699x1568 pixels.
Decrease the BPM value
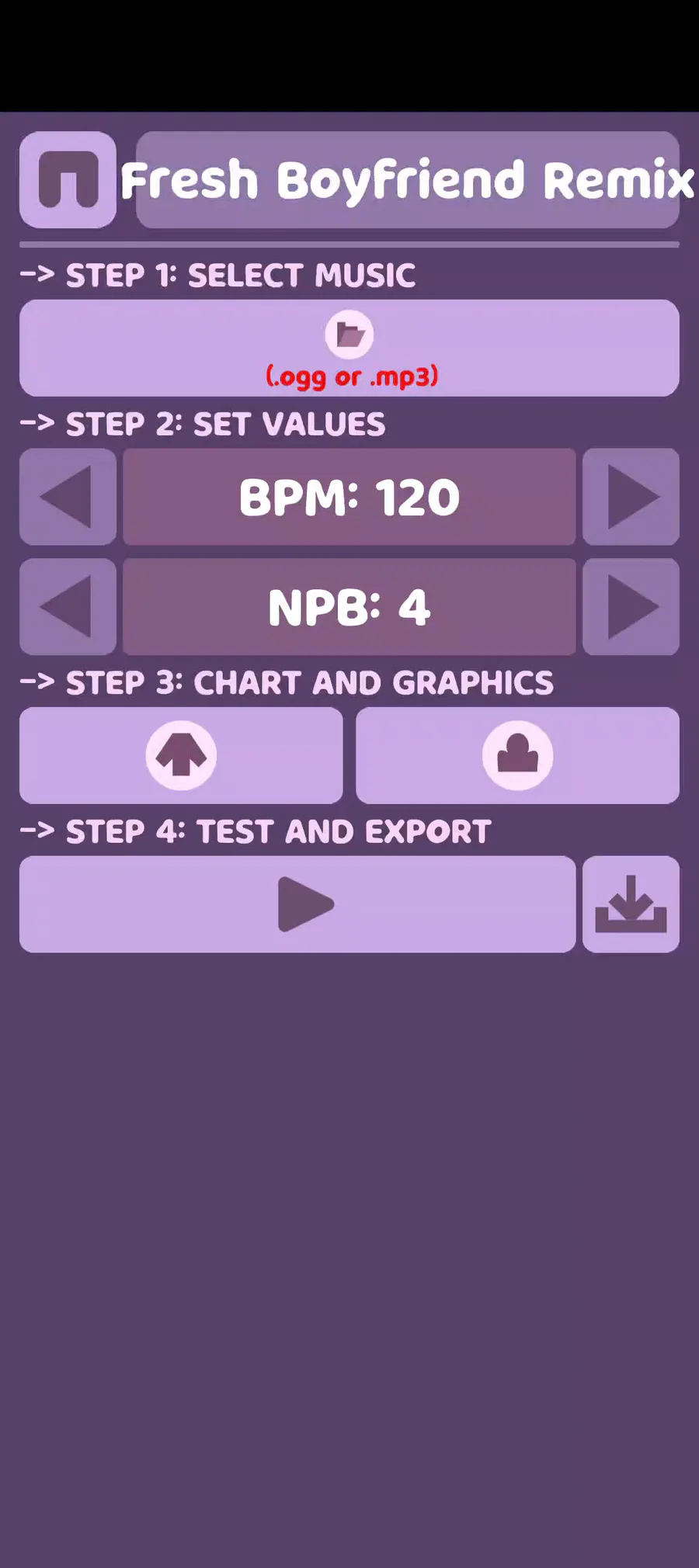click(x=68, y=497)
